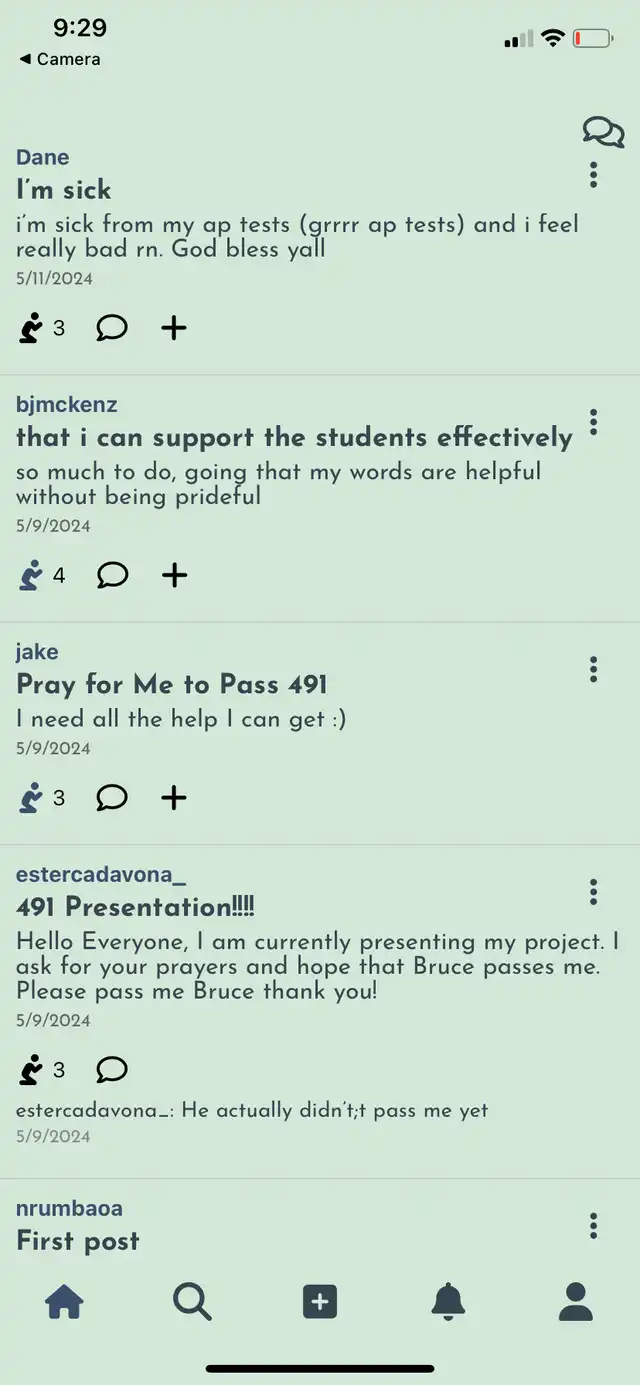Open the chat bubbles icon at top
This screenshot has width=640, height=1385.
pos(603,132)
